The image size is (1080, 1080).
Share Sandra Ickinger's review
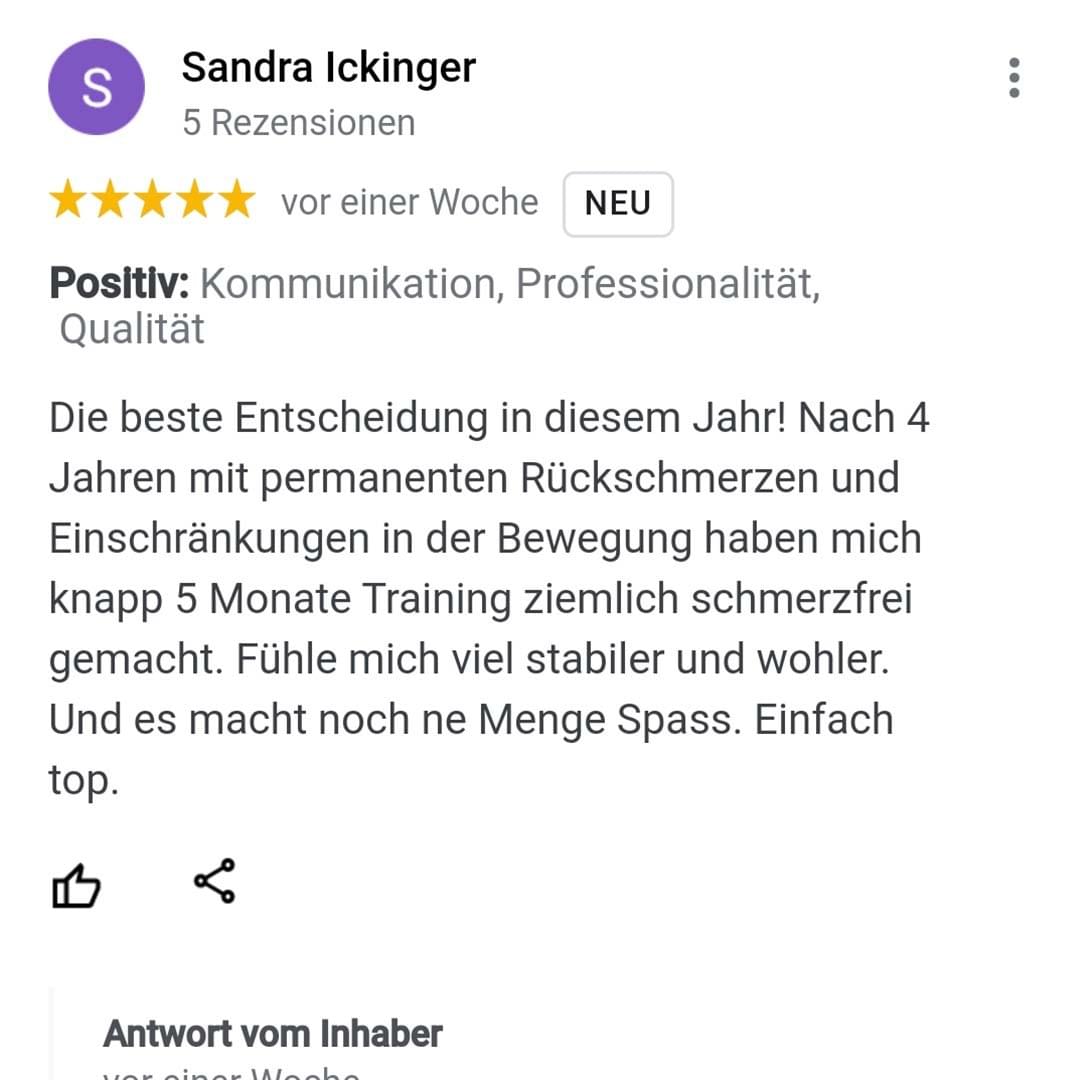[214, 881]
